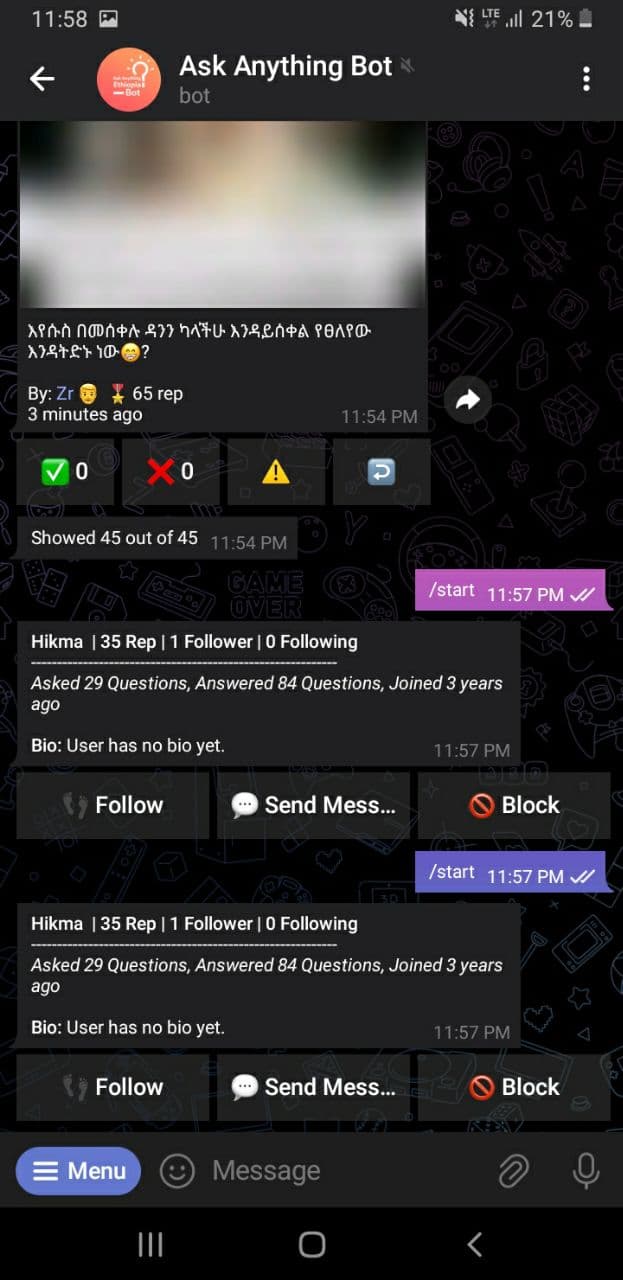Open the system recent apps view
The height and width of the screenshot is (1280, 623).
(x=150, y=1244)
